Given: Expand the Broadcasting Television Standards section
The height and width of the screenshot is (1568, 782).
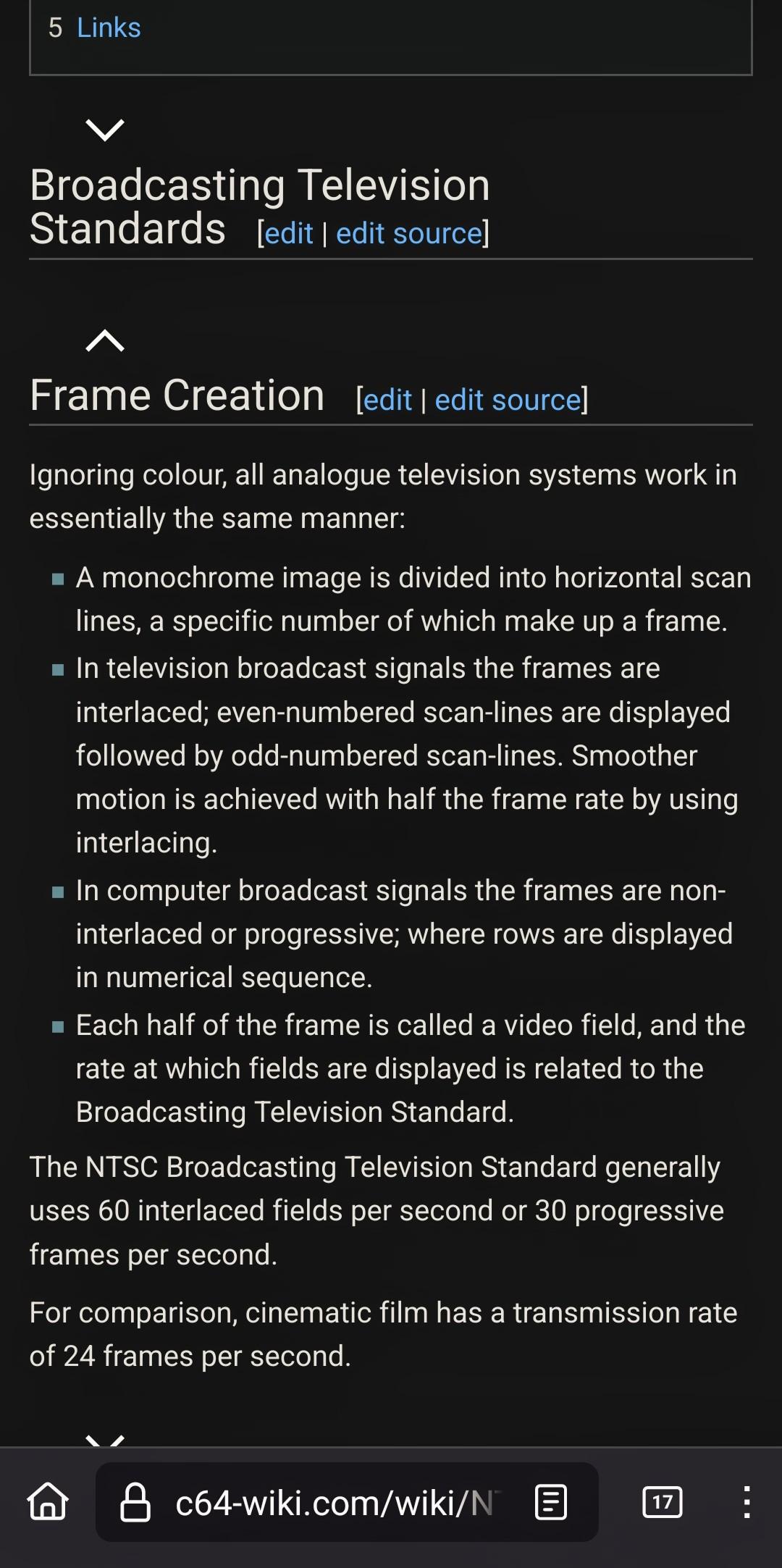Looking at the screenshot, I should tap(105, 130).
